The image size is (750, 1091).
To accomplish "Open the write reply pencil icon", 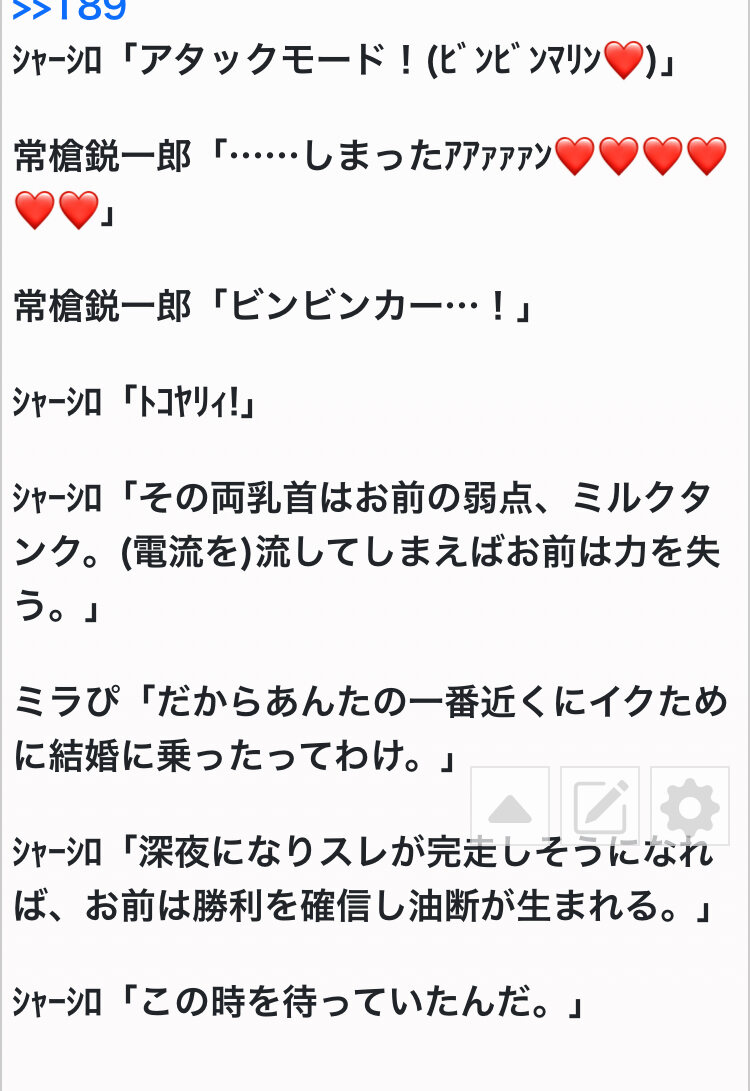I will 600,806.
